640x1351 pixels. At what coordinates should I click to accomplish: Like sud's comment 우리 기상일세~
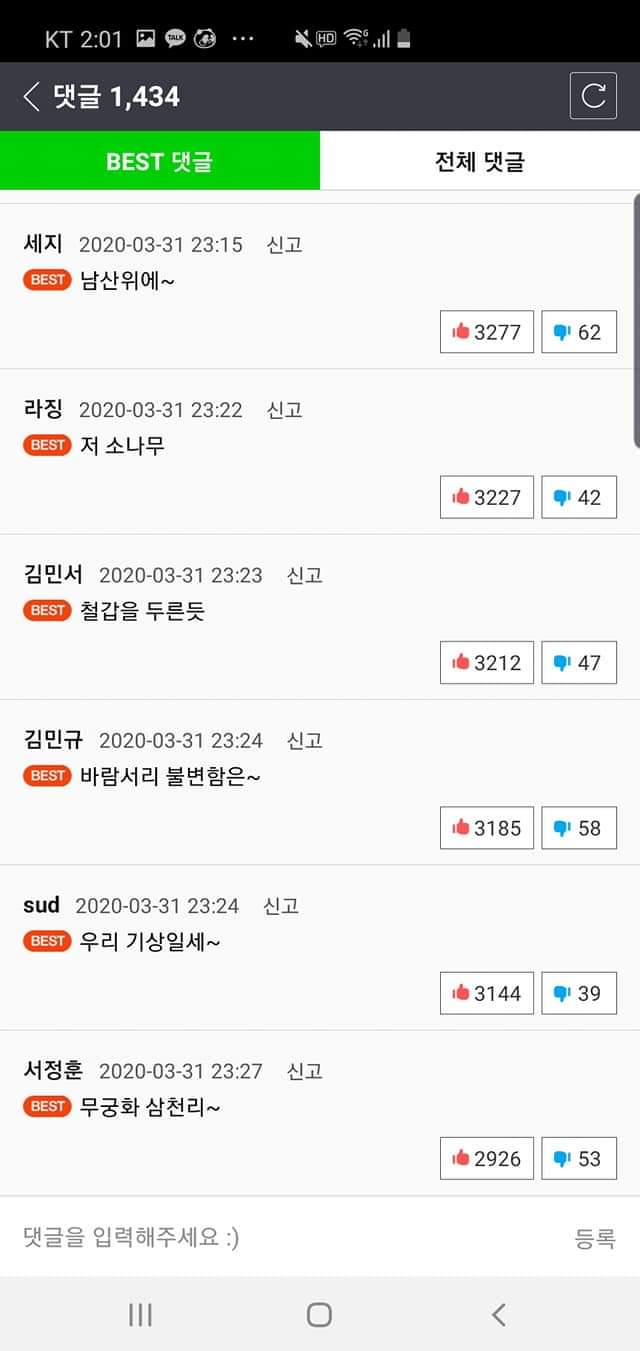pos(487,993)
